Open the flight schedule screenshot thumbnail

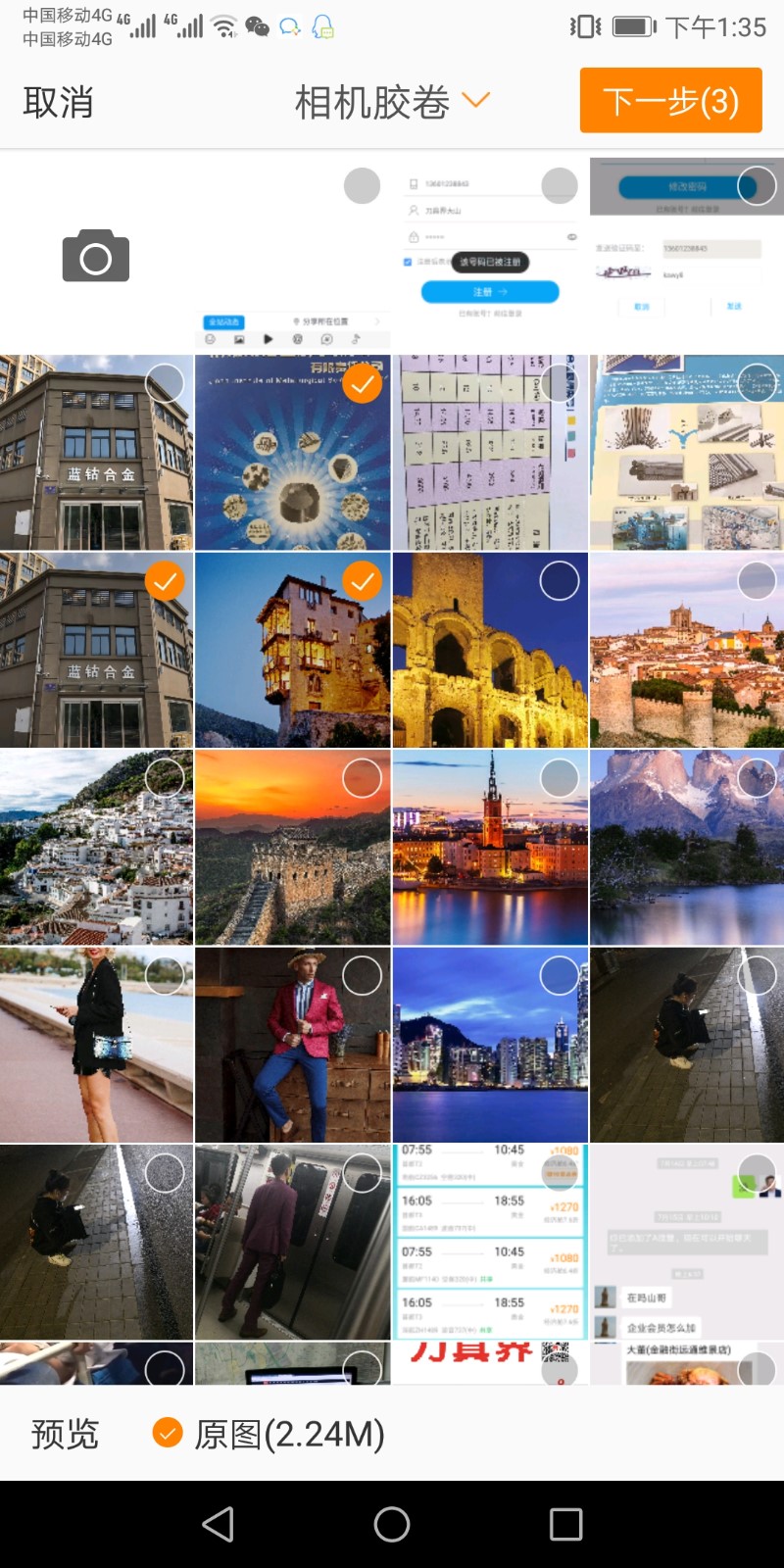point(490,1242)
